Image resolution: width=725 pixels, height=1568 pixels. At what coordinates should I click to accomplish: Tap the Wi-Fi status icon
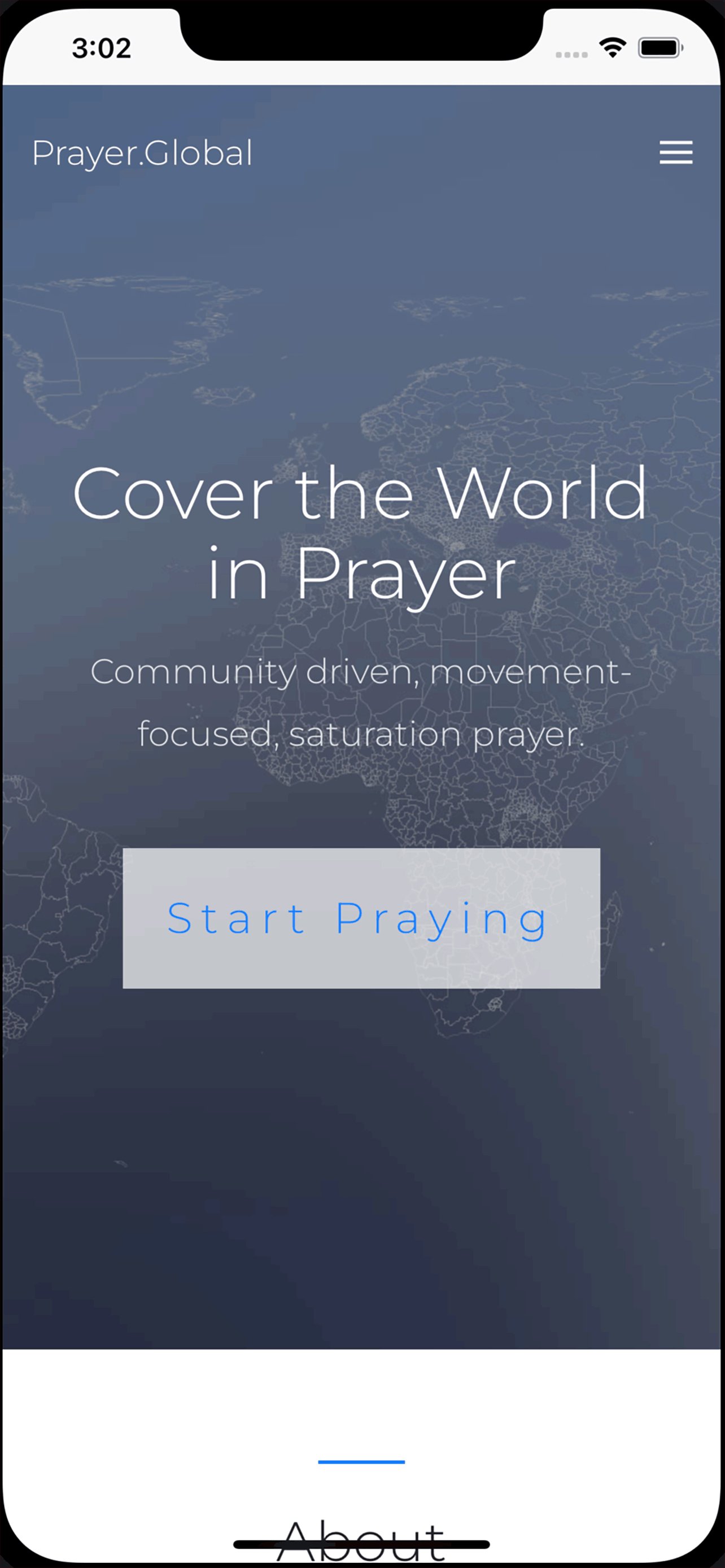point(612,47)
